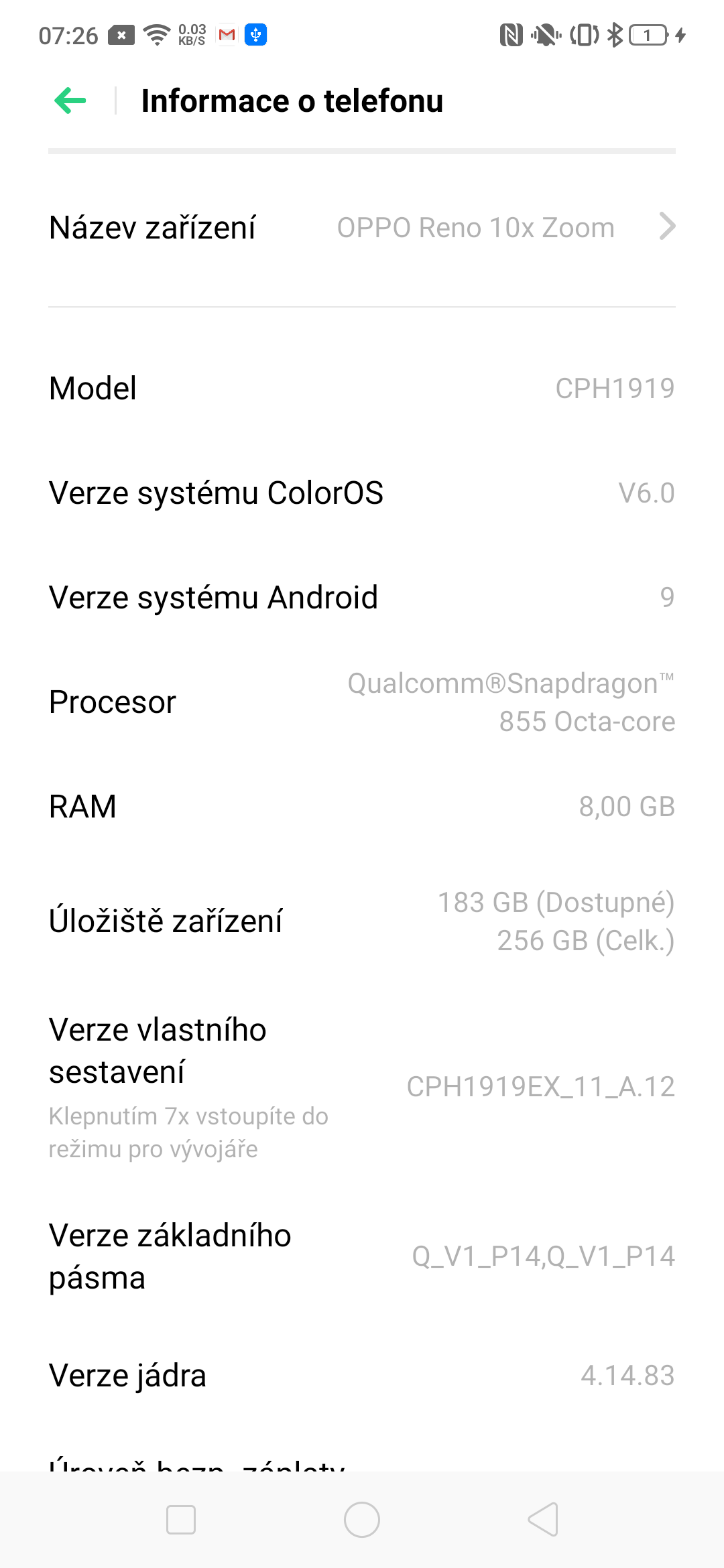Open the device name OPPO Reno 10x Zoom
This screenshot has height=1568, width=724.
coord(476,227)
